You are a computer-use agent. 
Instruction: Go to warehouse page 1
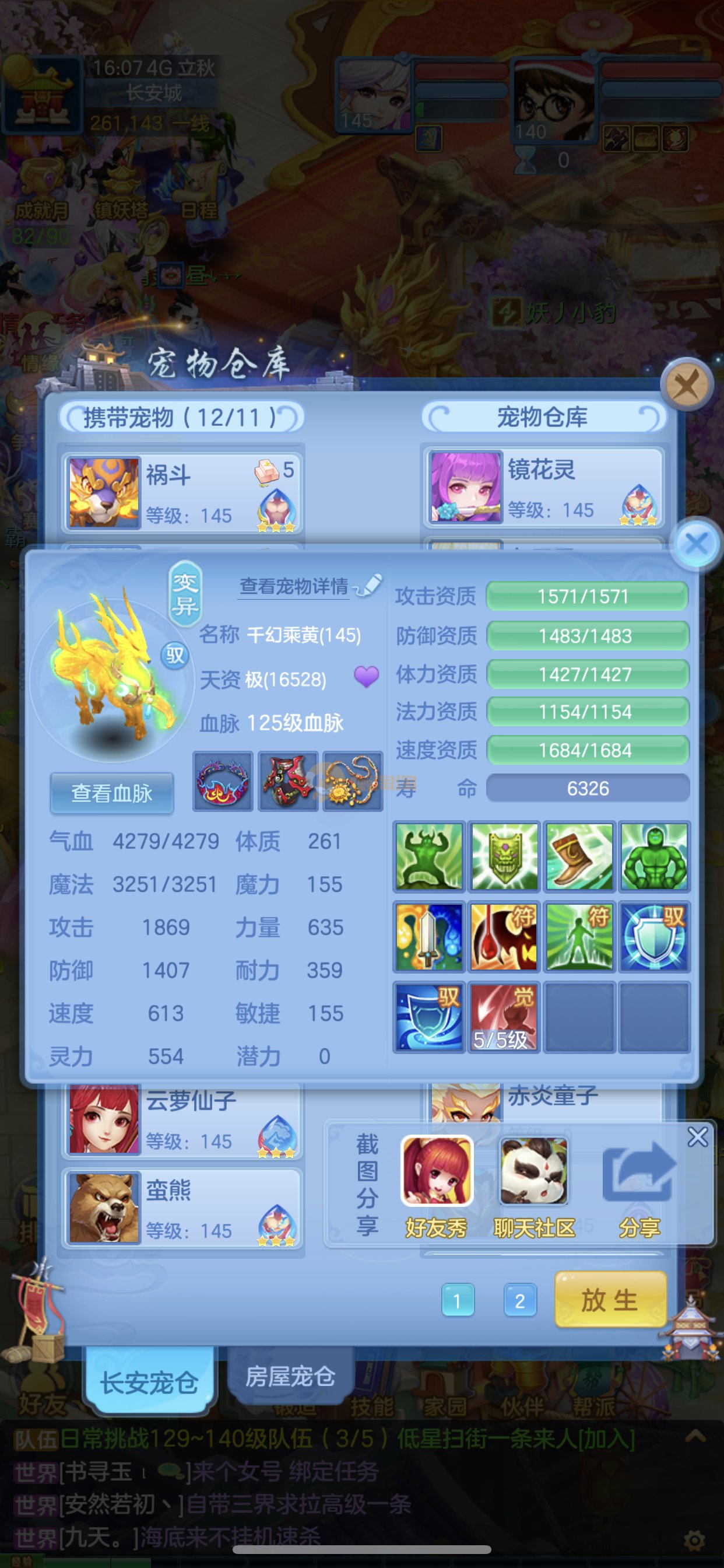[x=458, y=1300]
